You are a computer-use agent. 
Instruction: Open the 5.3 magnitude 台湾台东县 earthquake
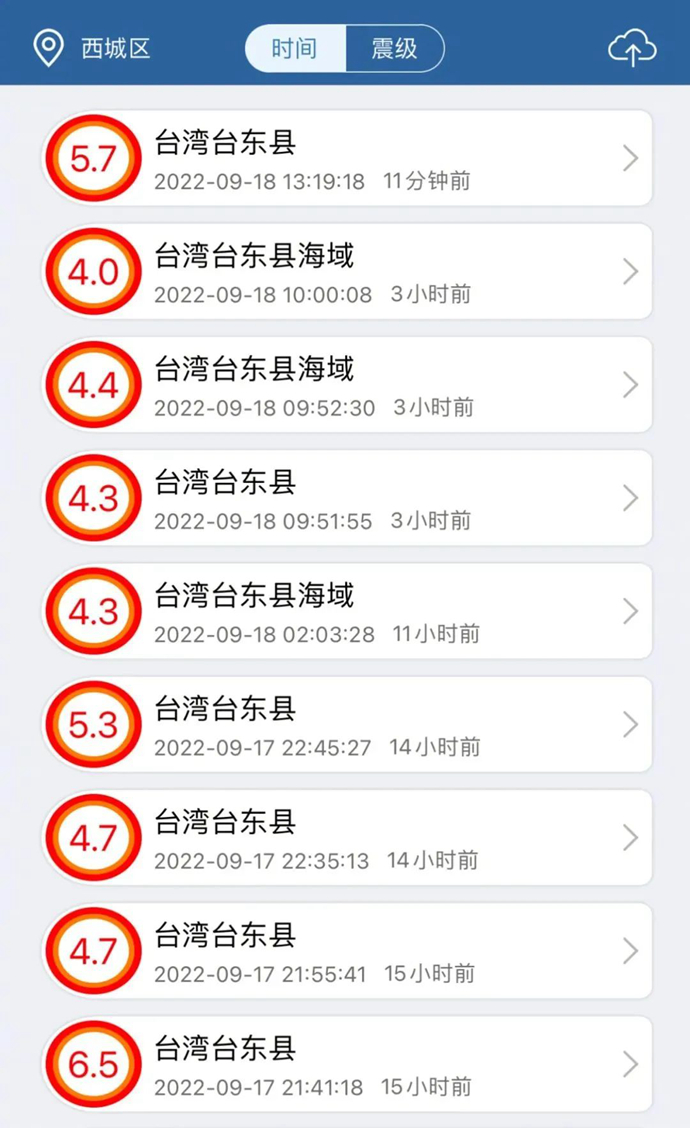350,723
